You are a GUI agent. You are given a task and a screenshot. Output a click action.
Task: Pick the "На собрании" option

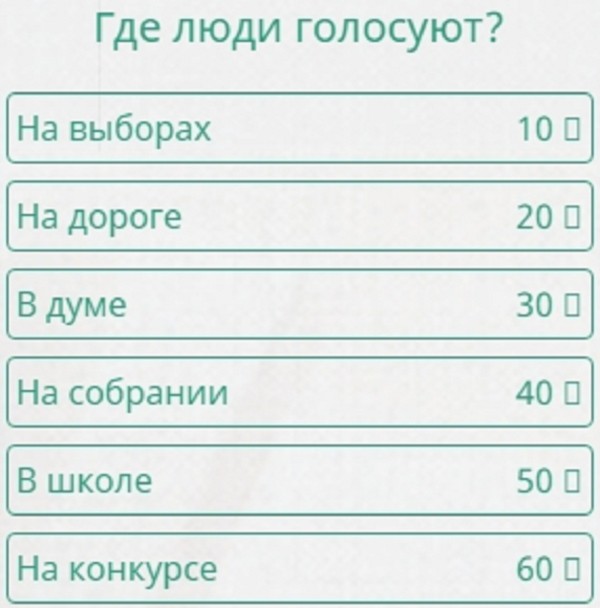(300, 392)
